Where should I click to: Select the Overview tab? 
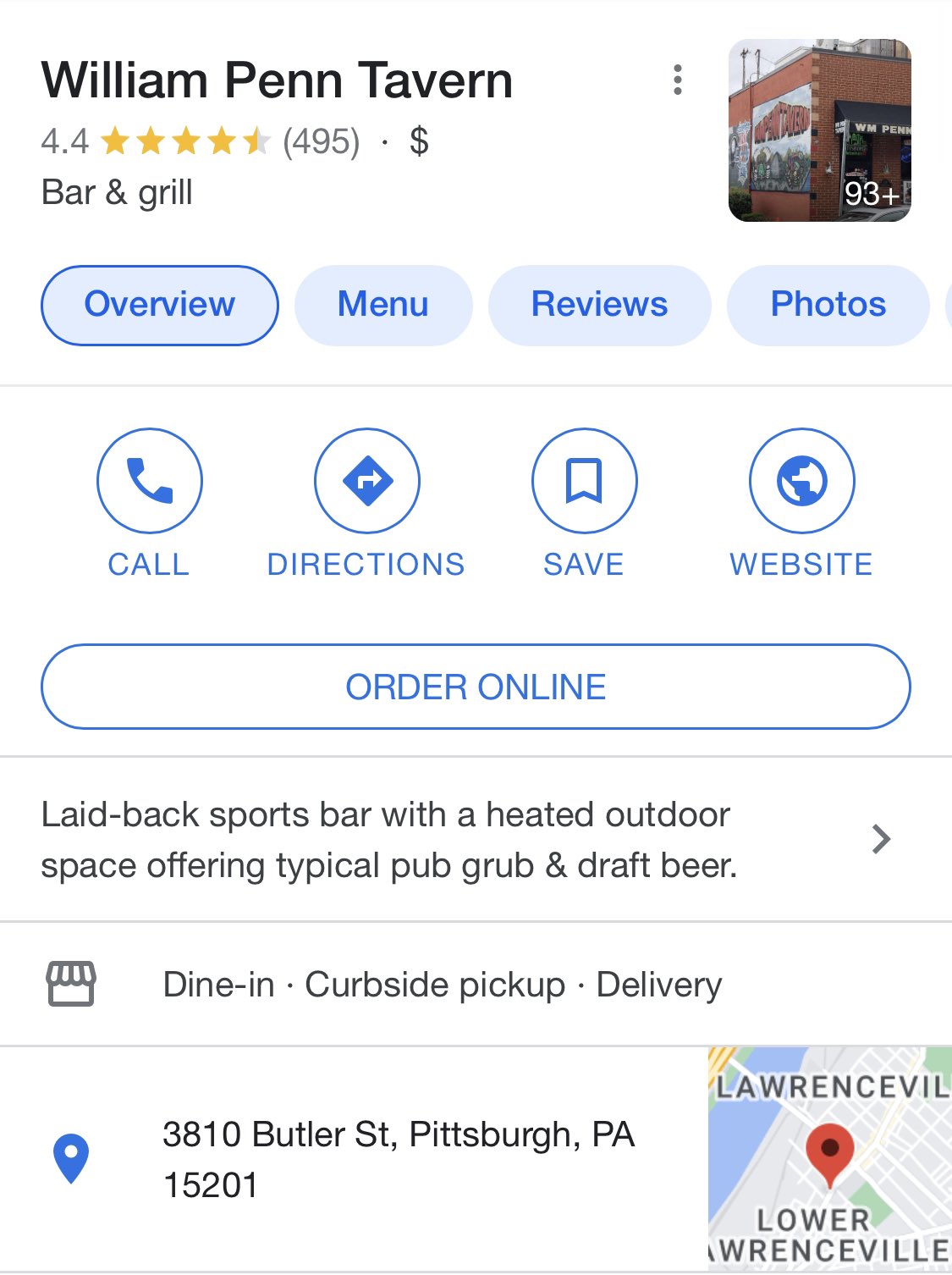pos(160,305)
